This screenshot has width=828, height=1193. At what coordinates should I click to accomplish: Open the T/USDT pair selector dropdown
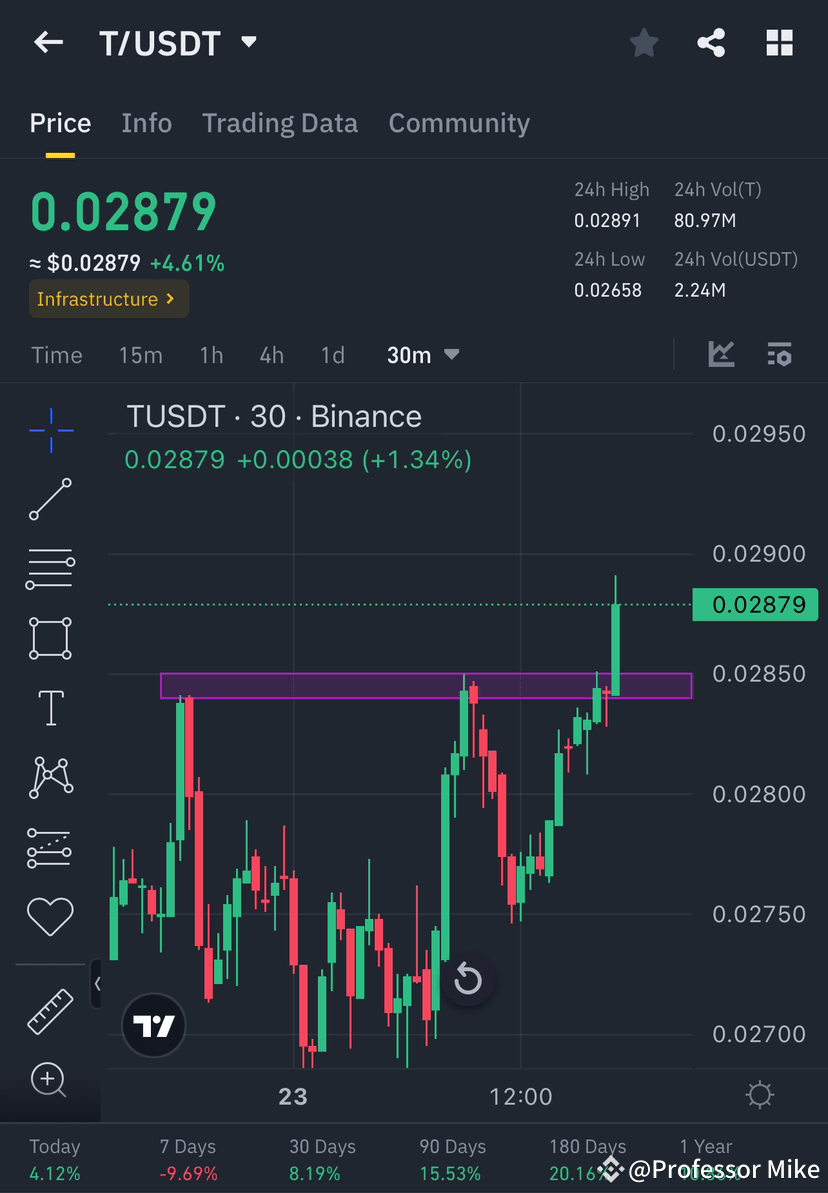point(248,42)
